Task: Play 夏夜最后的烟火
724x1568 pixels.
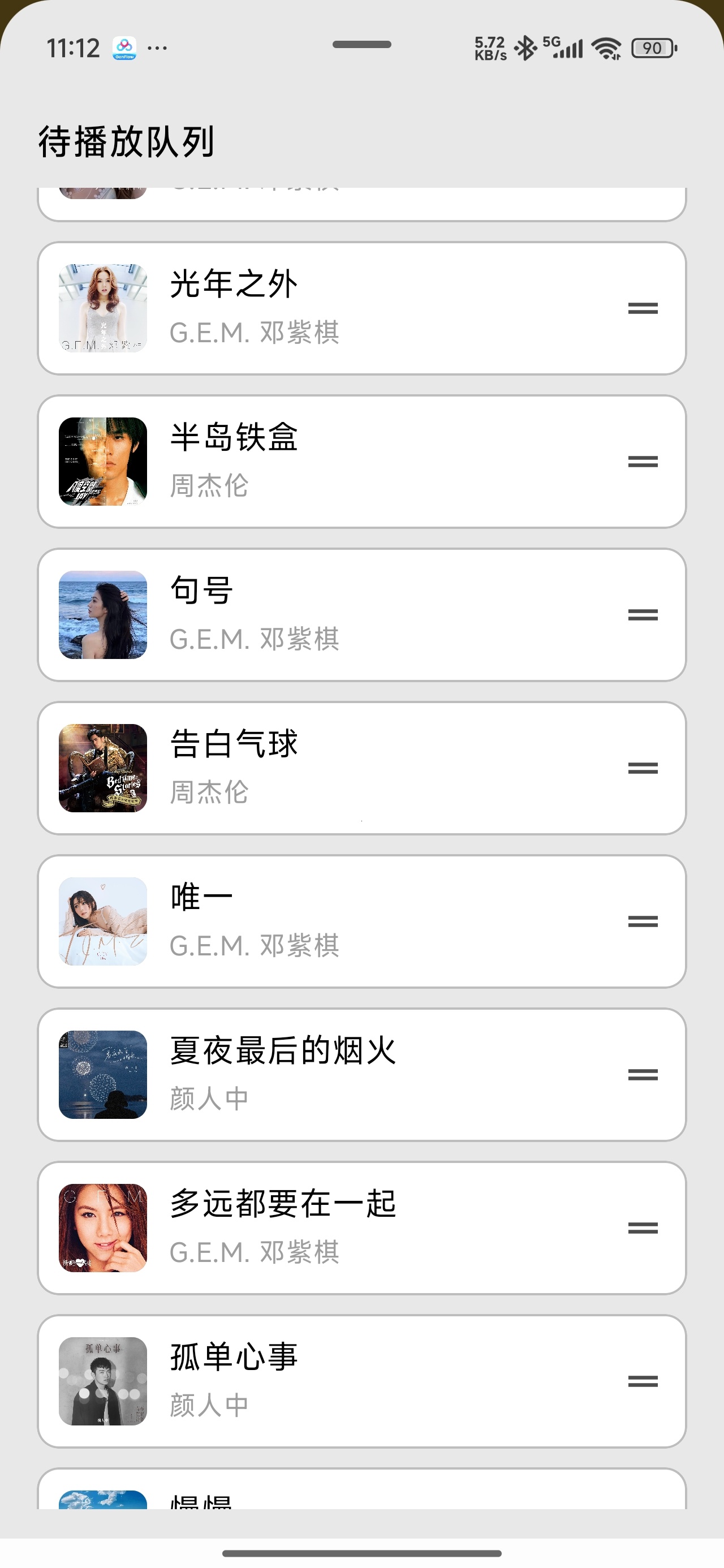Action: click(361, 1075)
